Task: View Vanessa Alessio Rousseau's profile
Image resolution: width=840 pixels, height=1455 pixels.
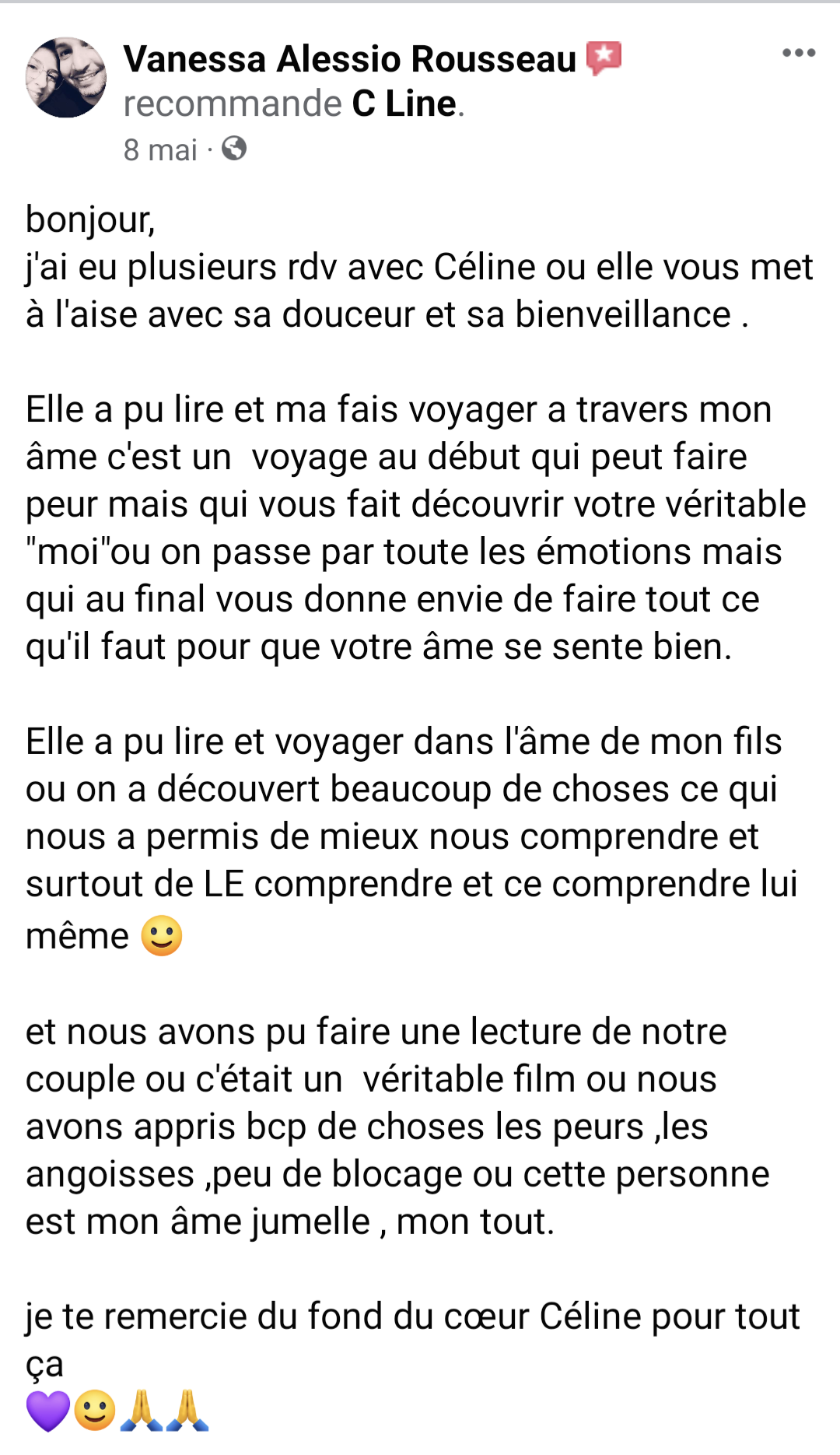Action: click(x=349, y=59)
